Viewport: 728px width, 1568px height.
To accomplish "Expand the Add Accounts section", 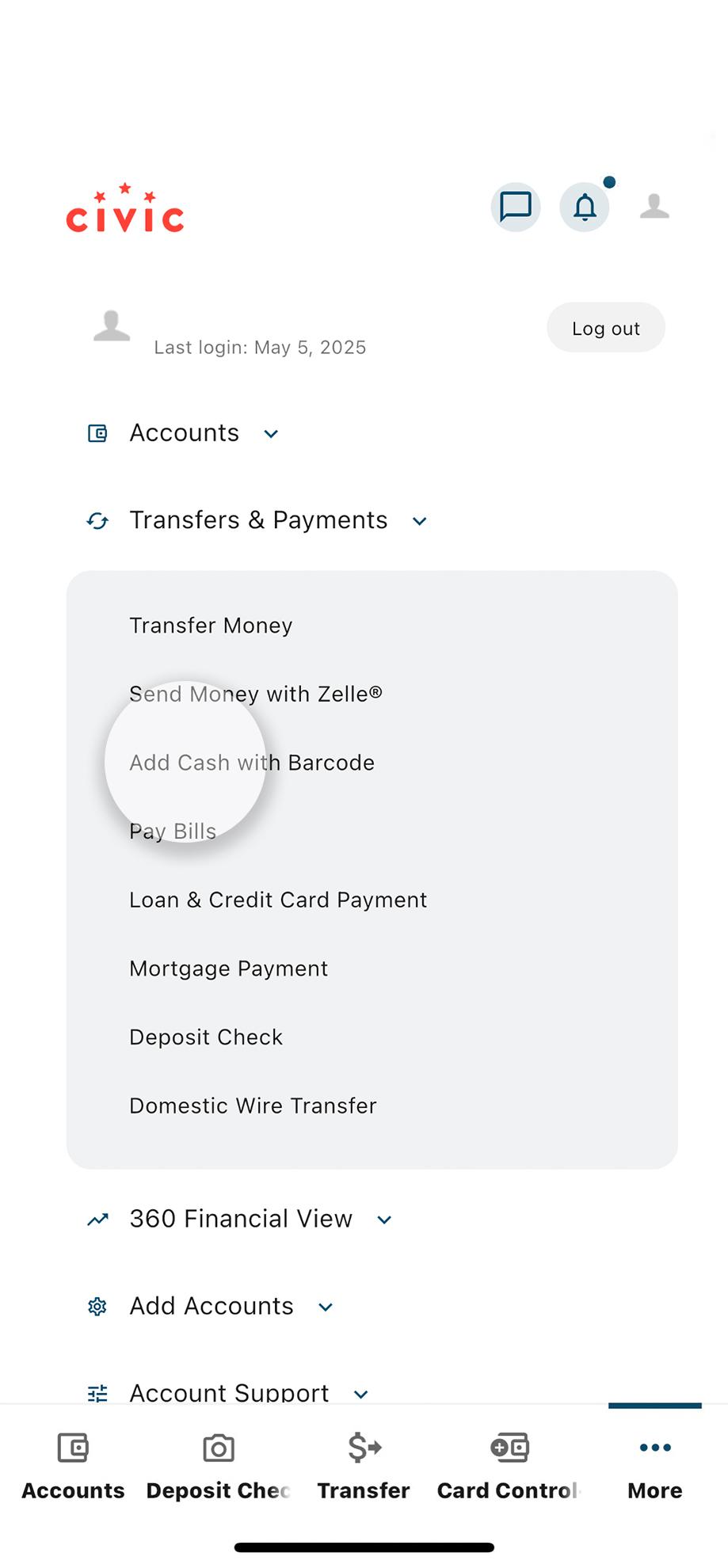I will [x=212, y=1306].
